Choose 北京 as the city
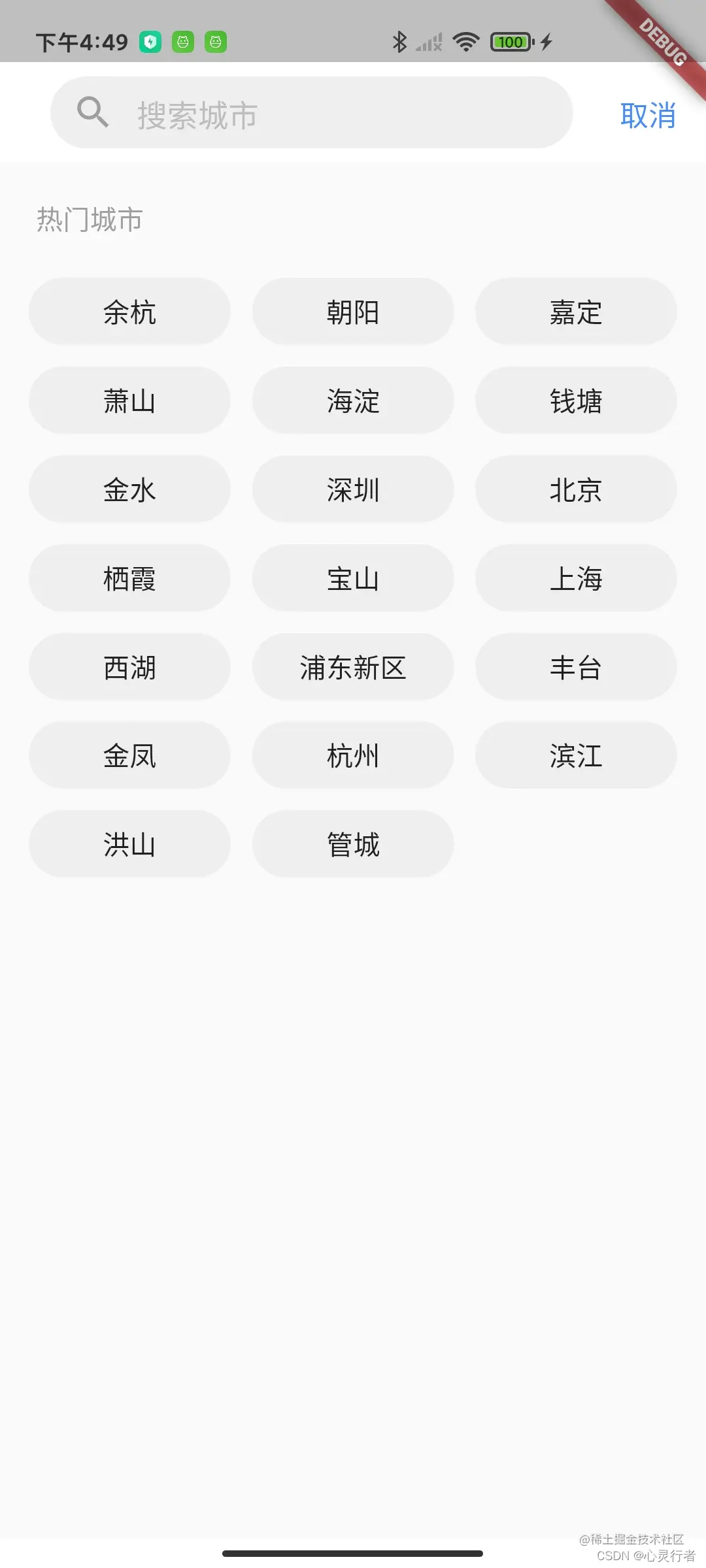 (x=576, y=489)
